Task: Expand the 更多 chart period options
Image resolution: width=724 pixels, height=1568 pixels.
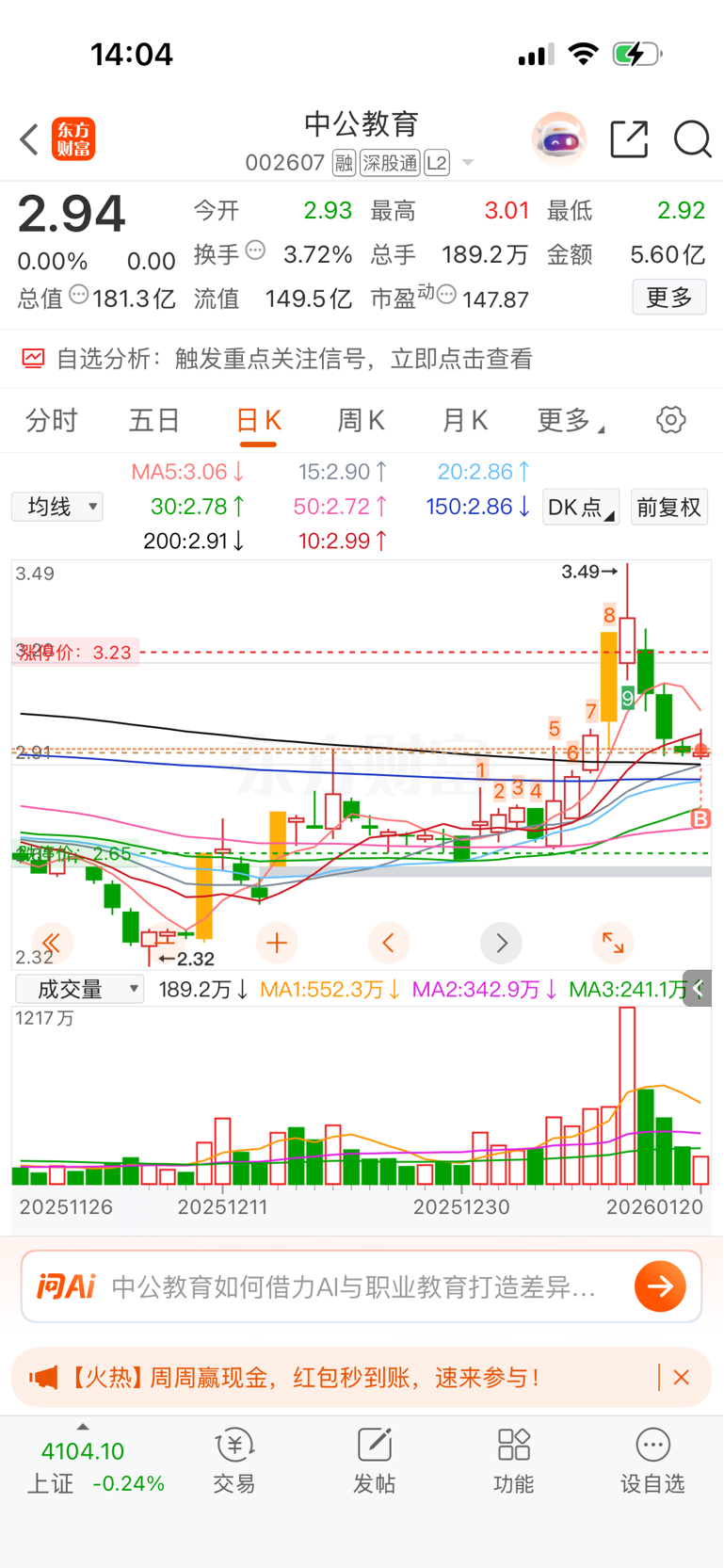Action: click(x=570, y=420)
